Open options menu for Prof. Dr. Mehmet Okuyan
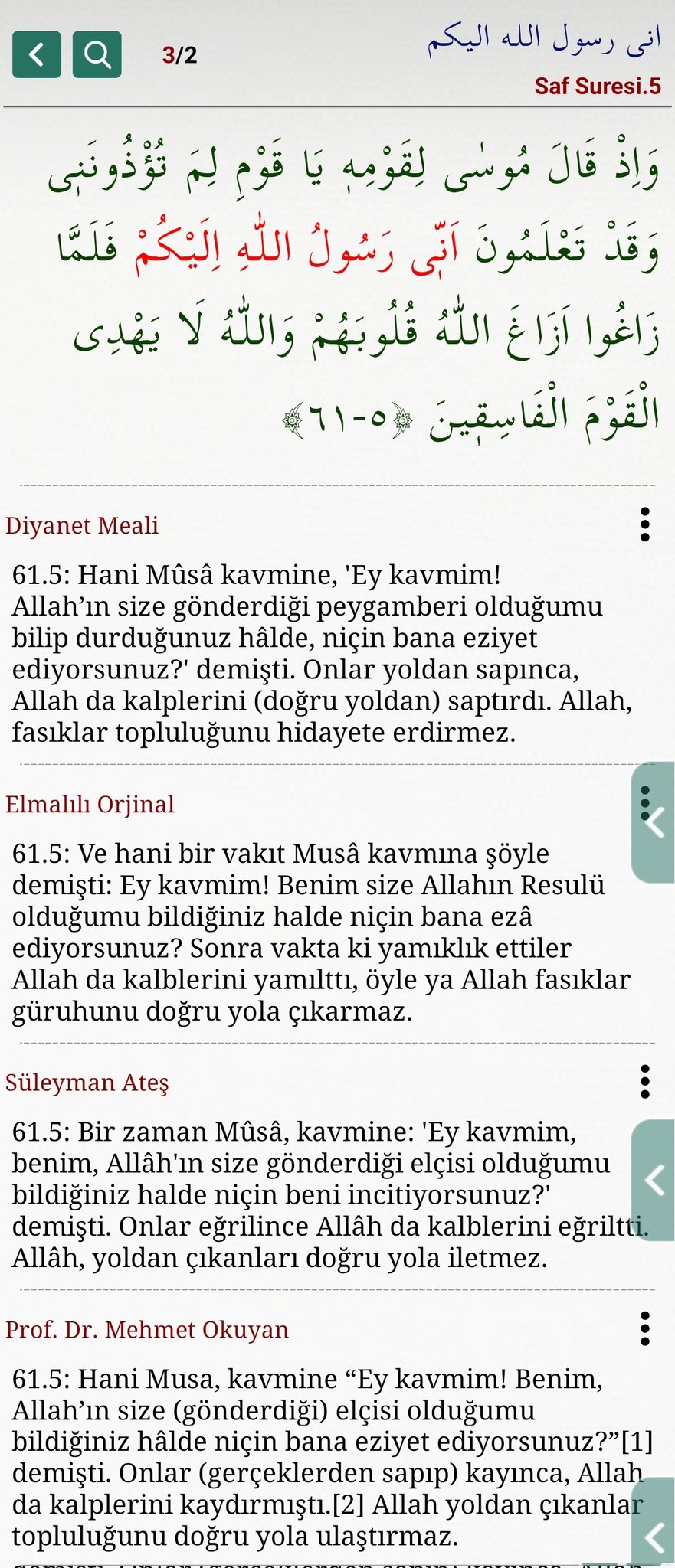The width and height of the screenshot is (675, 1568). pos(644,1328)
